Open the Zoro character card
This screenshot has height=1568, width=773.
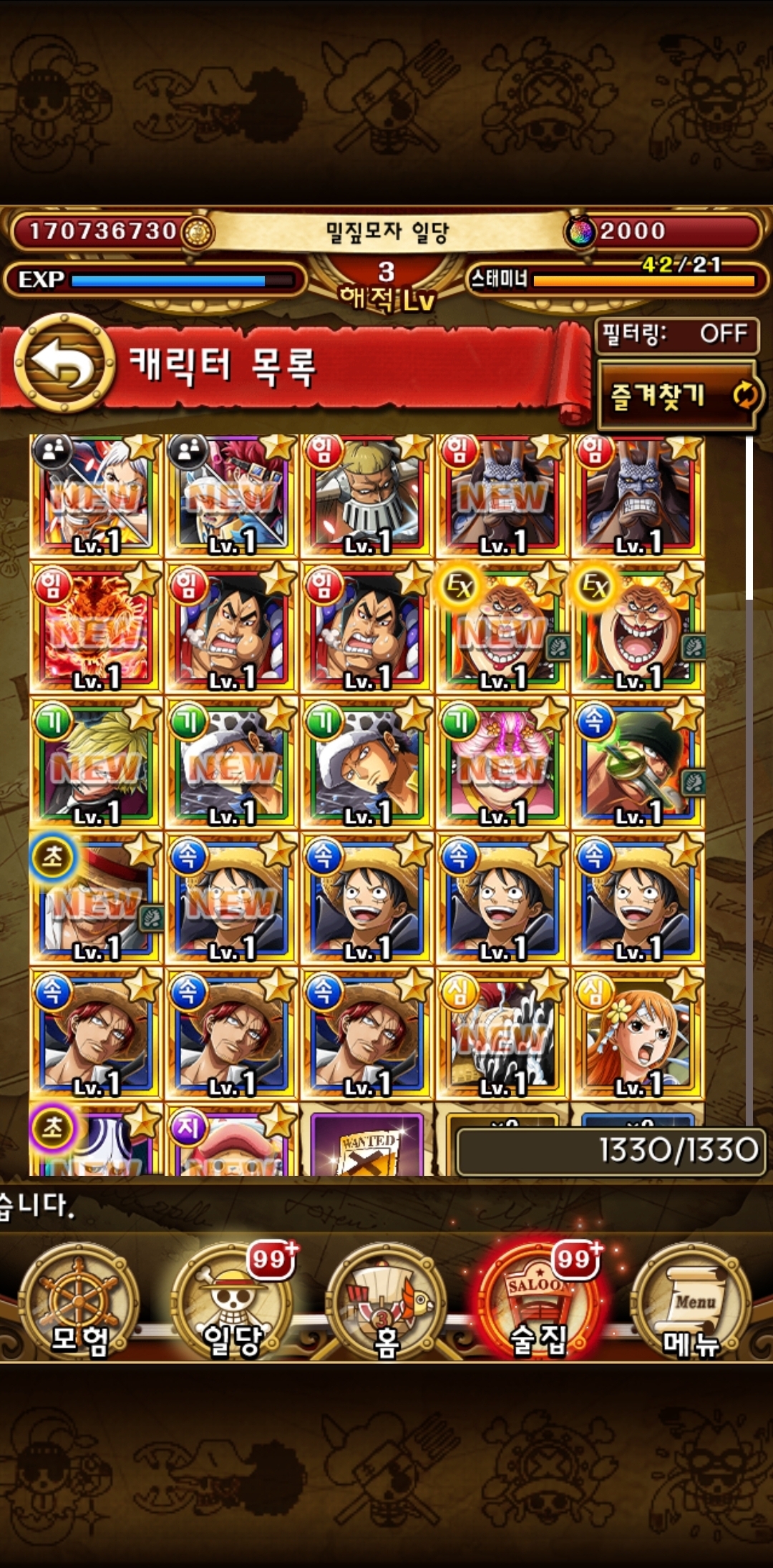[x=637, y=764]
